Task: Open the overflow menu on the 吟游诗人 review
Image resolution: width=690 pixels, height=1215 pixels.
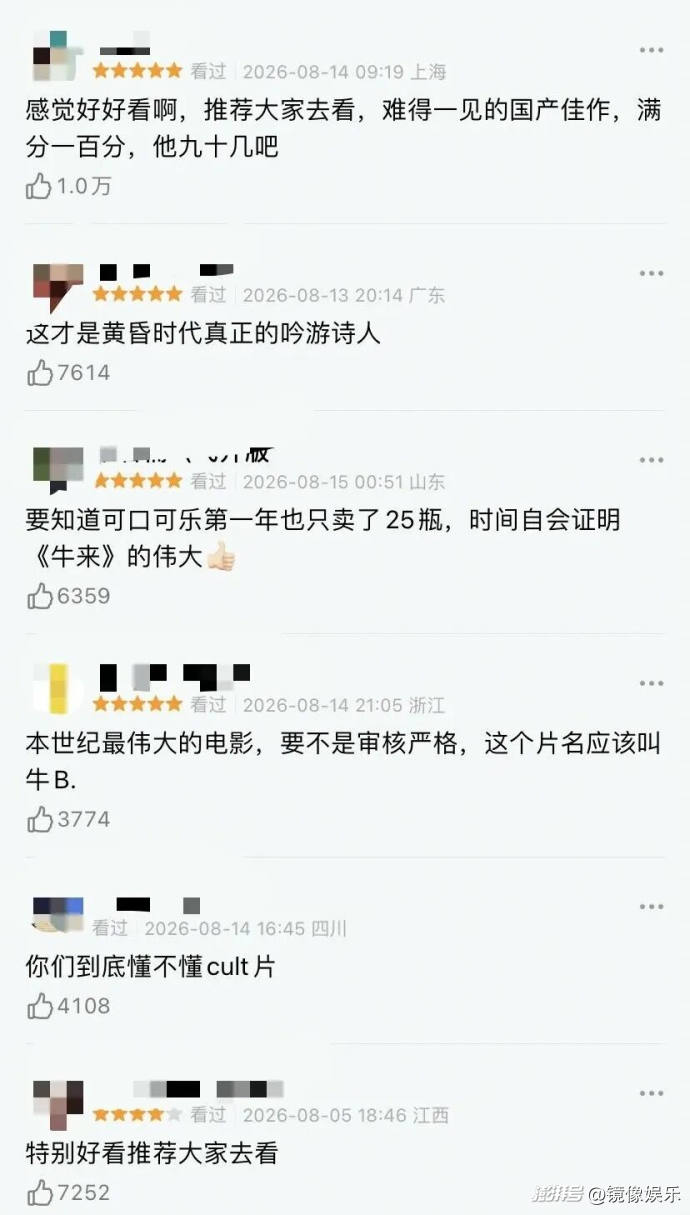Action: pos(651,273)
